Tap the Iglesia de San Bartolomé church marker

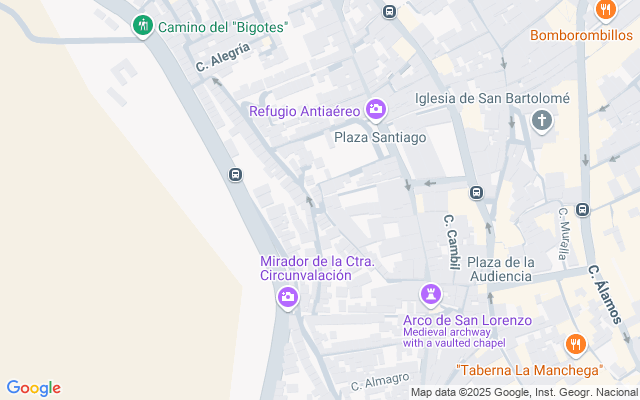(542, 122)
